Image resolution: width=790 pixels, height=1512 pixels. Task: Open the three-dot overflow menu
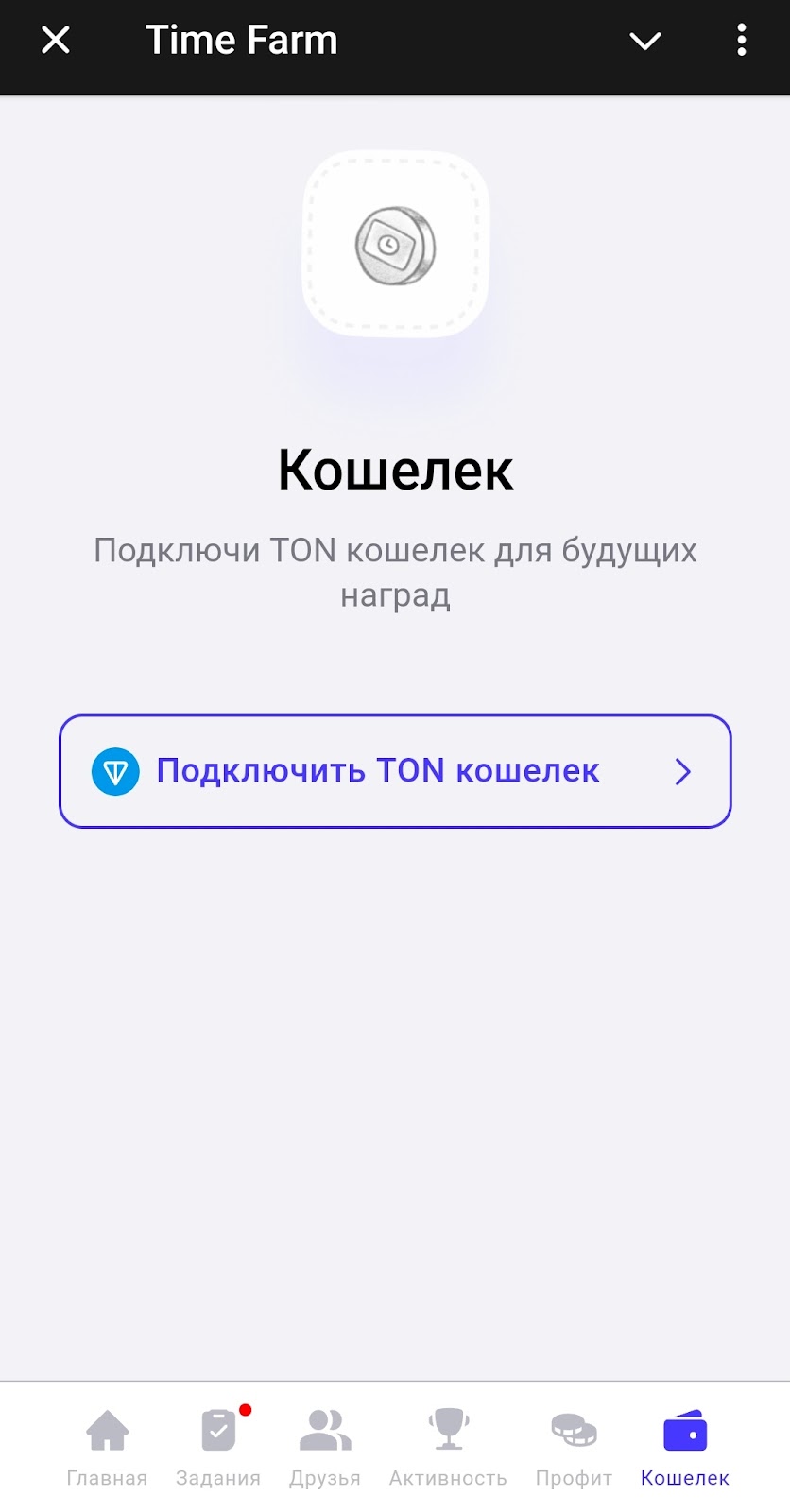pyautogui.click(x=742, y=41)
